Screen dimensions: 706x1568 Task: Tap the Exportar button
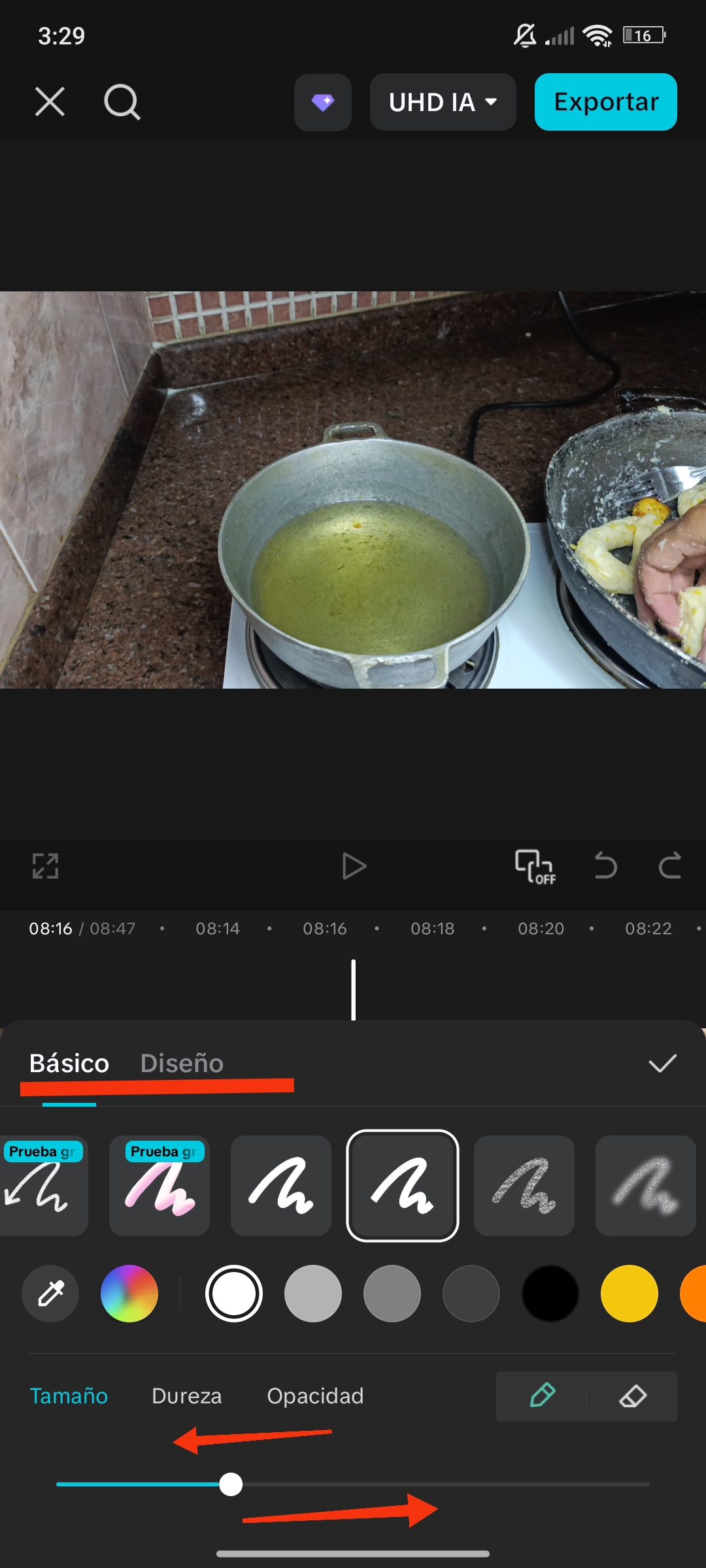[x=605, y=102]
